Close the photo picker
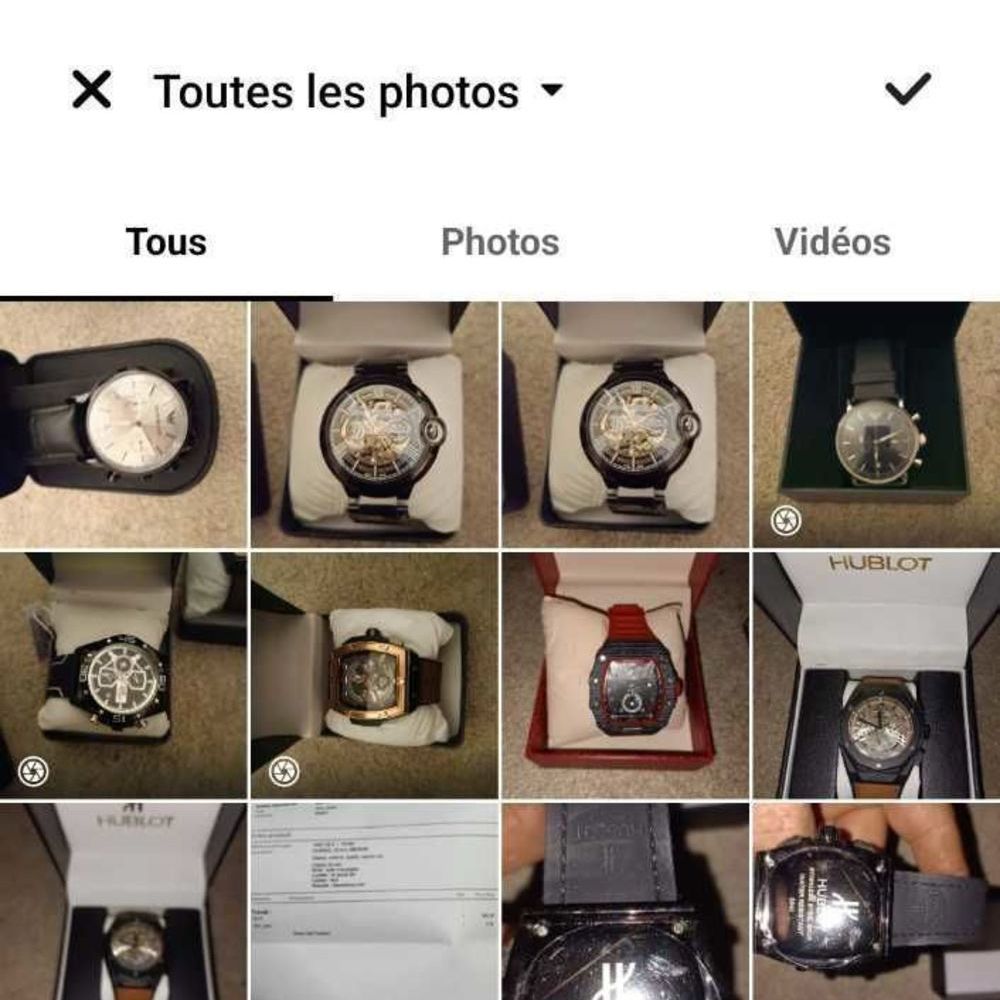The image size is (1000, 1000). click(x=91, y=91)
